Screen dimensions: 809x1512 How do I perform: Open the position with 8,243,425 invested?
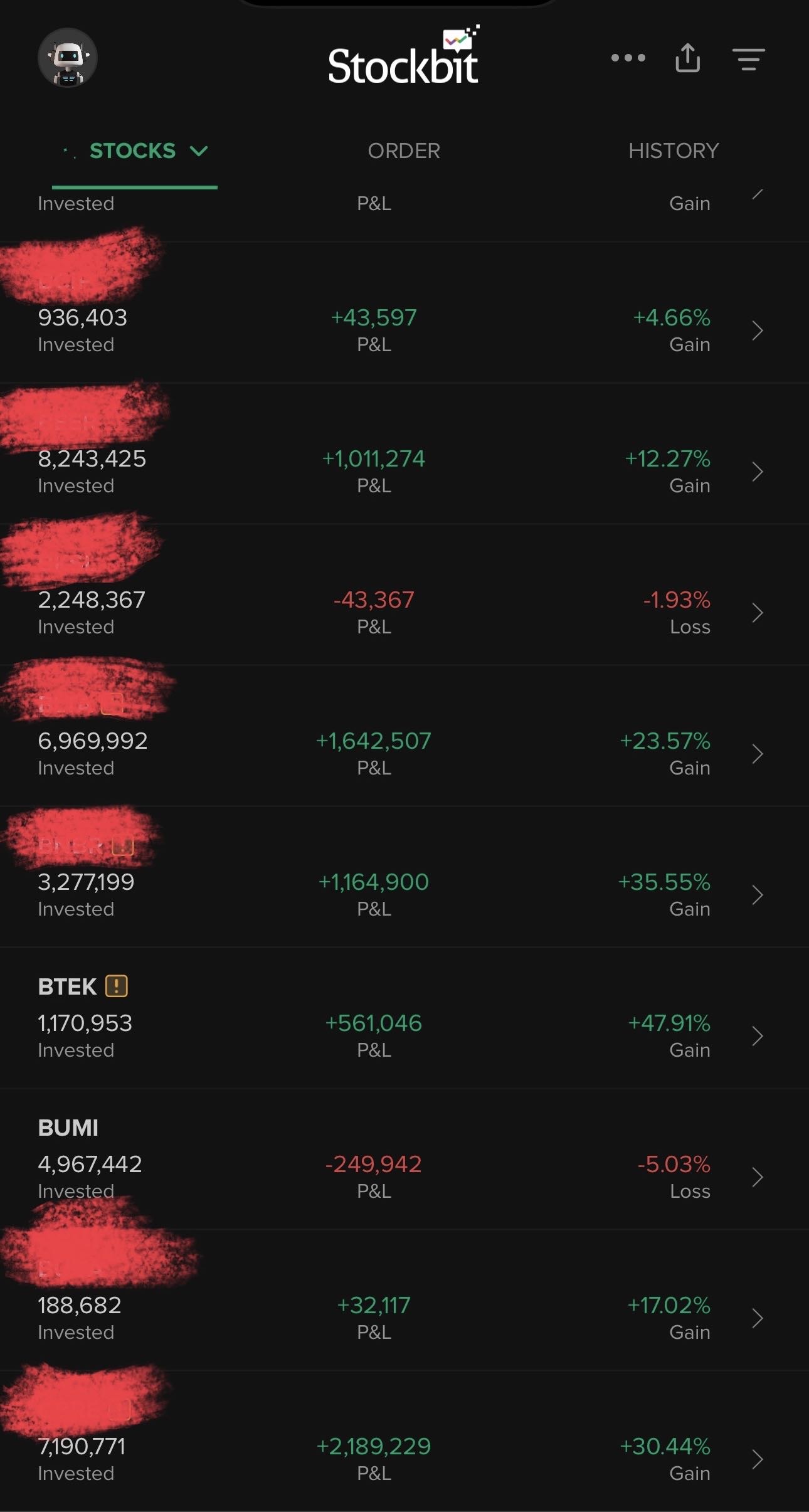click(404, 453)
